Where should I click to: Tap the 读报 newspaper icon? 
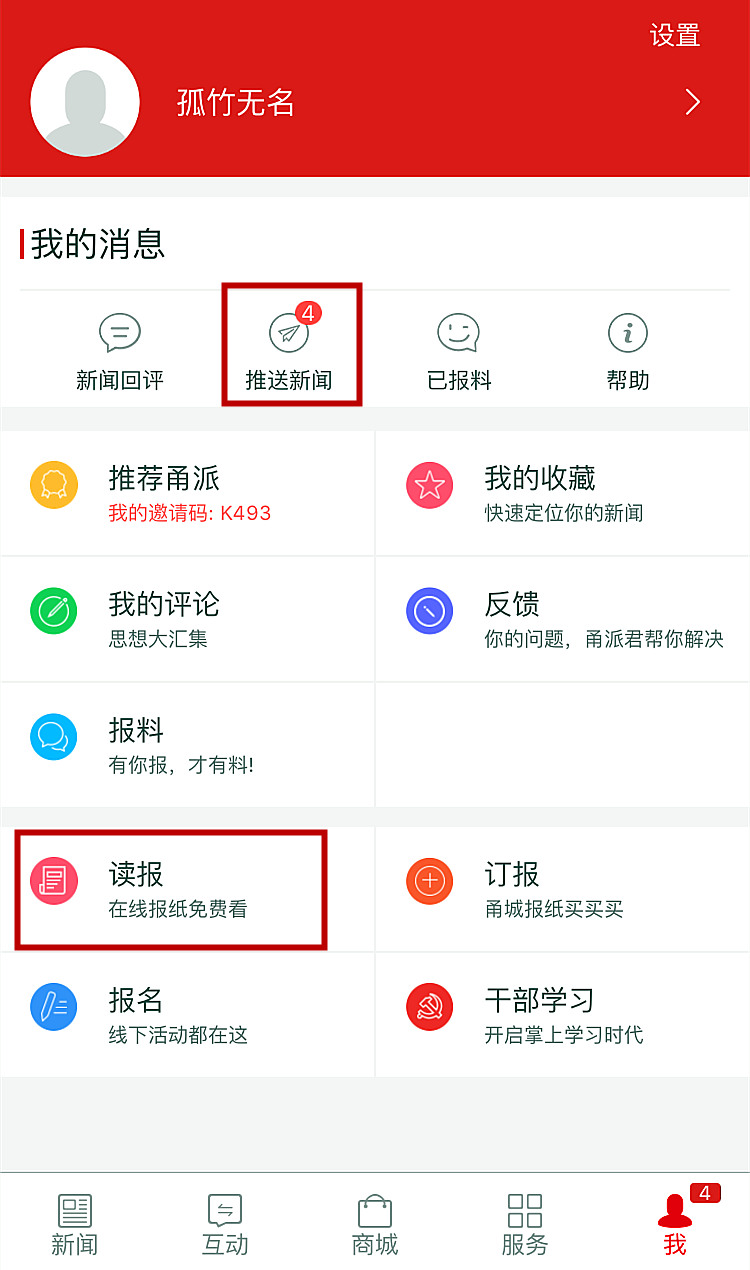point(54,880)
